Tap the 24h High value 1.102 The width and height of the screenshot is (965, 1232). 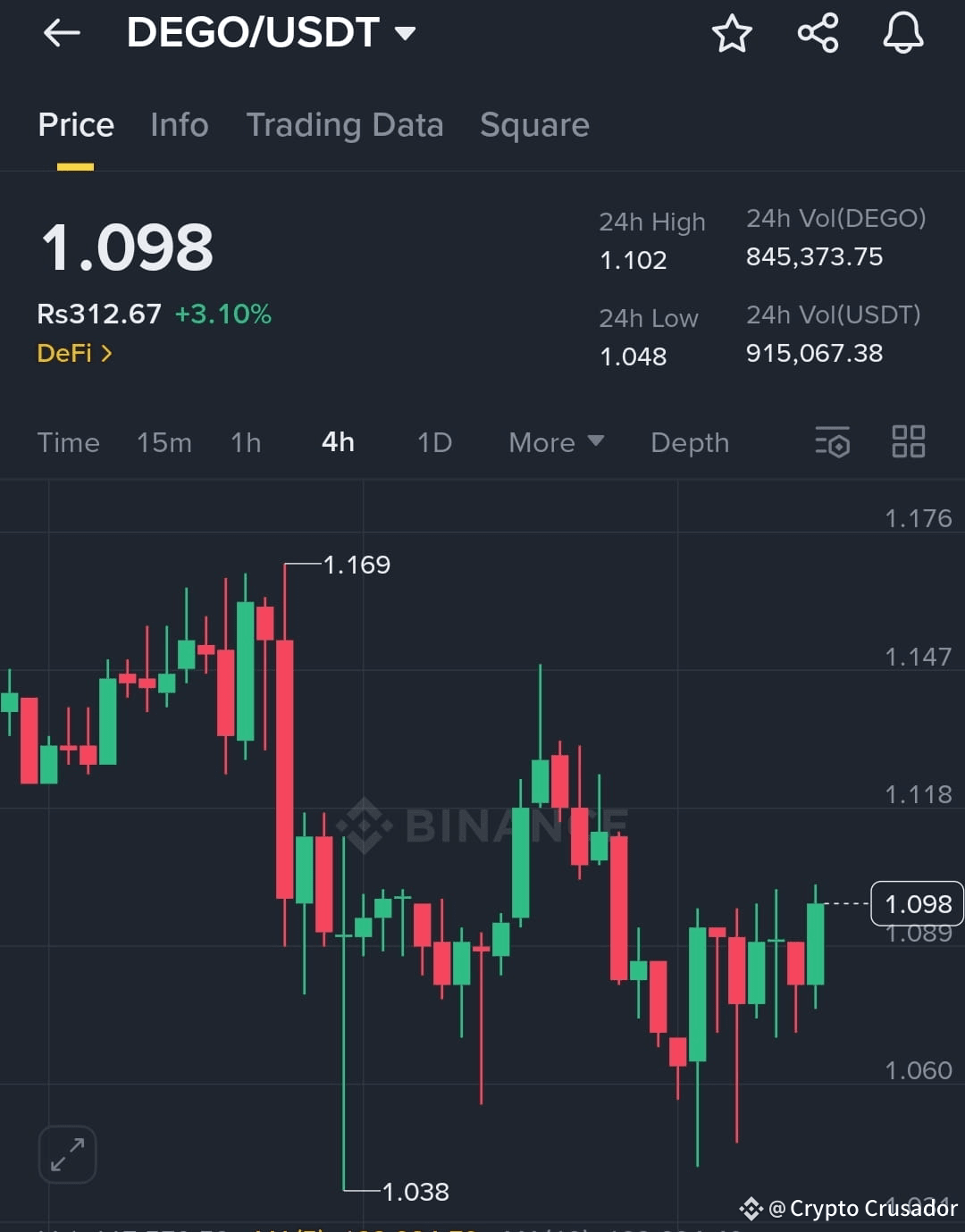coord(632,260)
